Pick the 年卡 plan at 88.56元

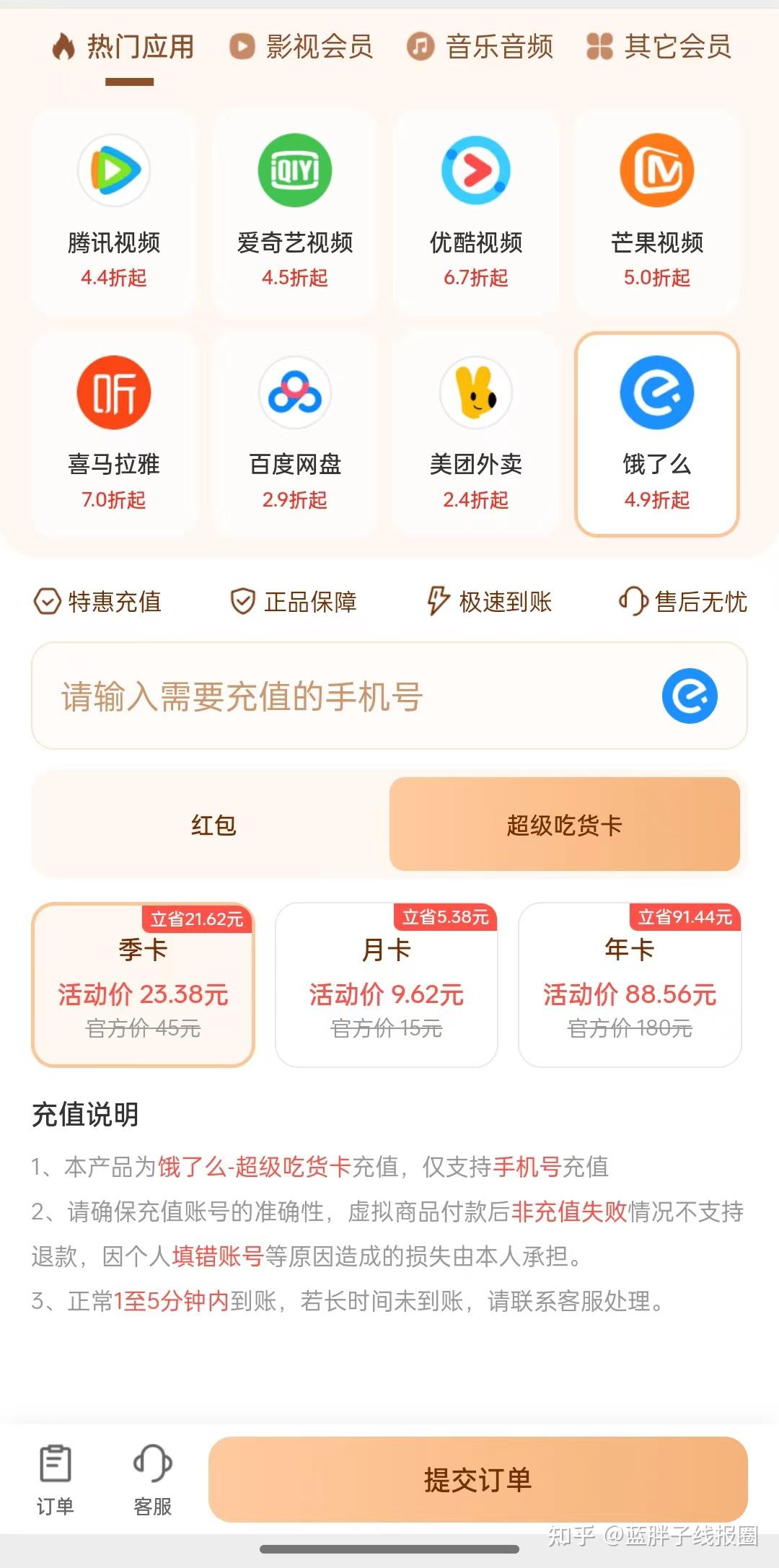pos(630,985)
